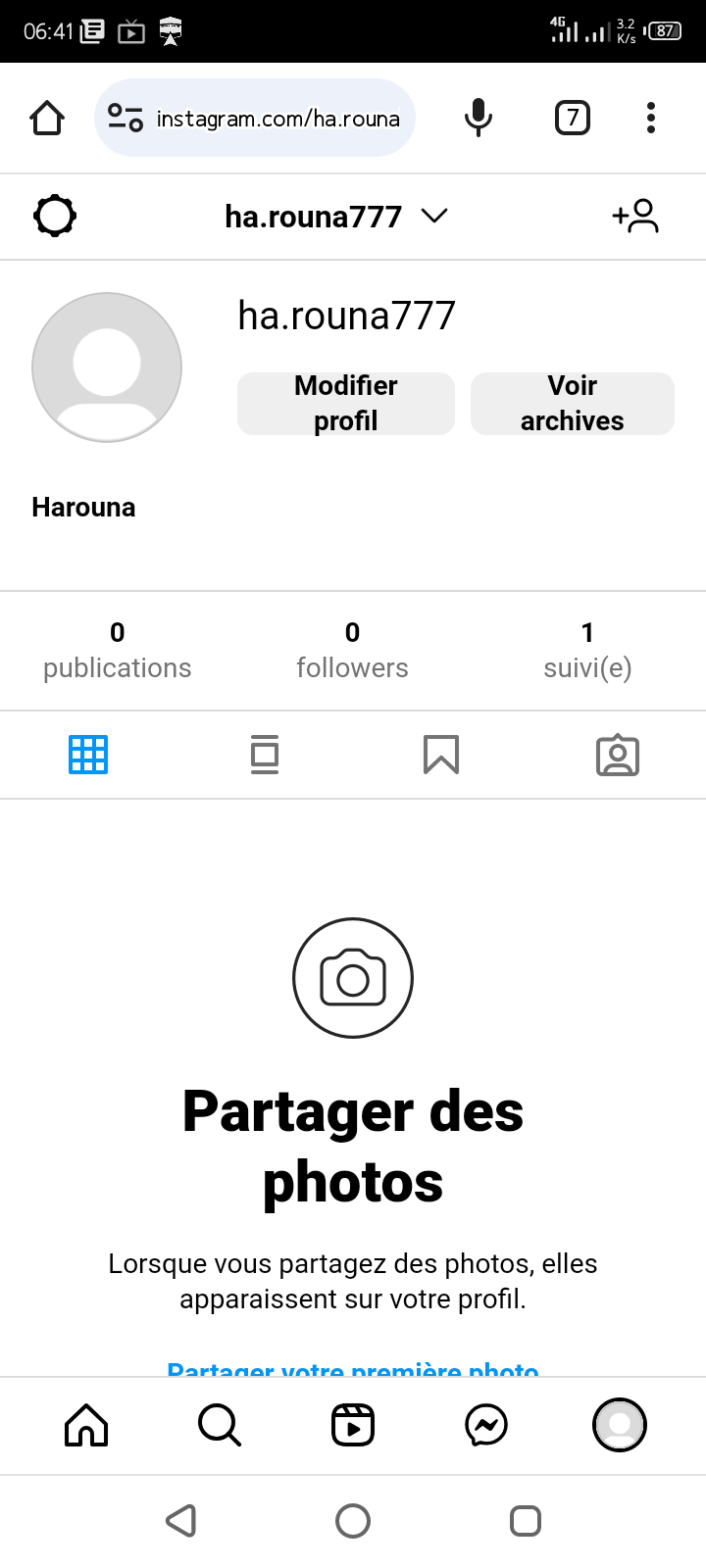The image size is (706, 1568).
Task: Open the saved bookmarks tab
Action: click(x=441, y=755)
